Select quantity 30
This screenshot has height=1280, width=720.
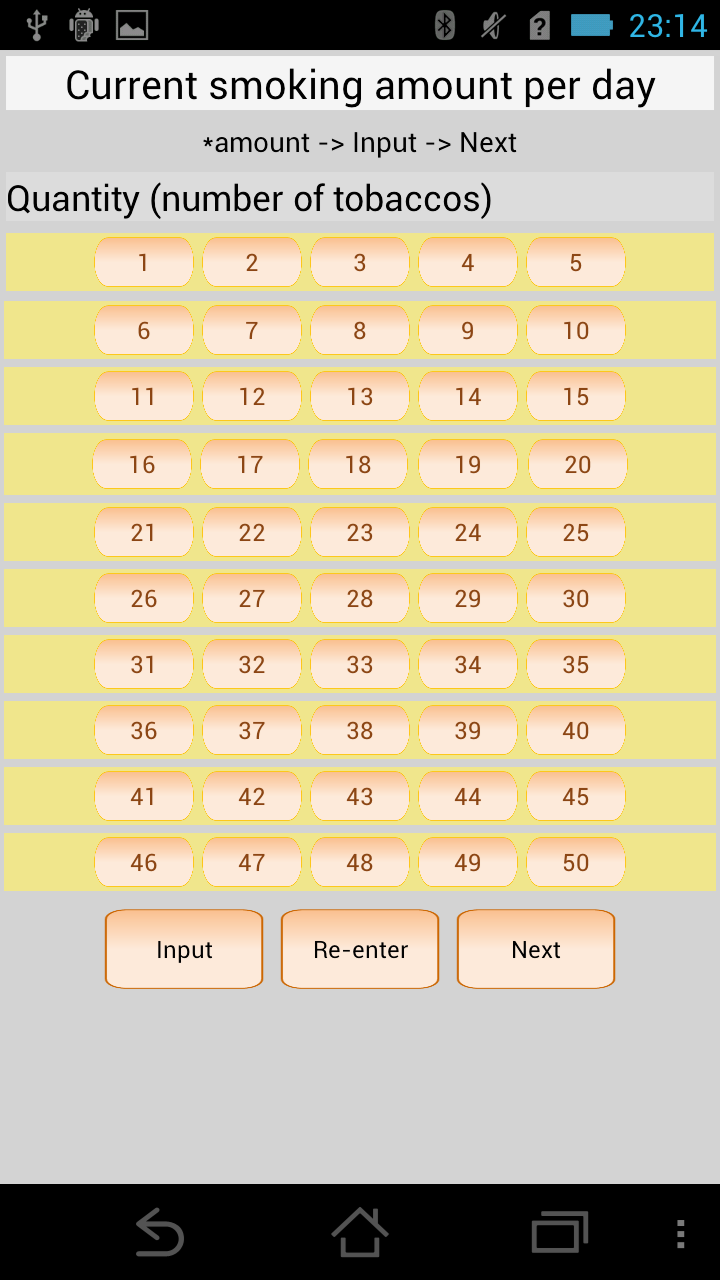pyautogui.click(x=576, y=598)
